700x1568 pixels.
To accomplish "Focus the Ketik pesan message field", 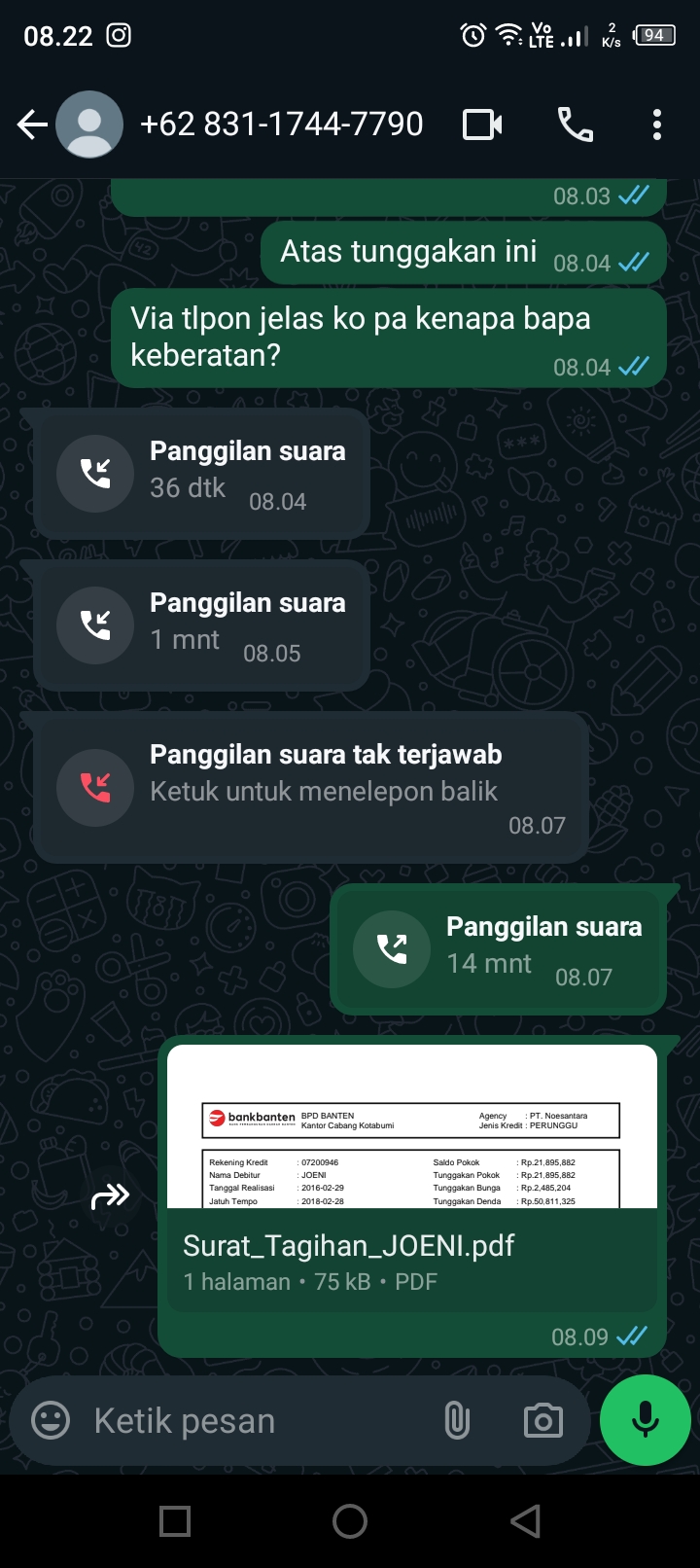I will pos(253,1421).
